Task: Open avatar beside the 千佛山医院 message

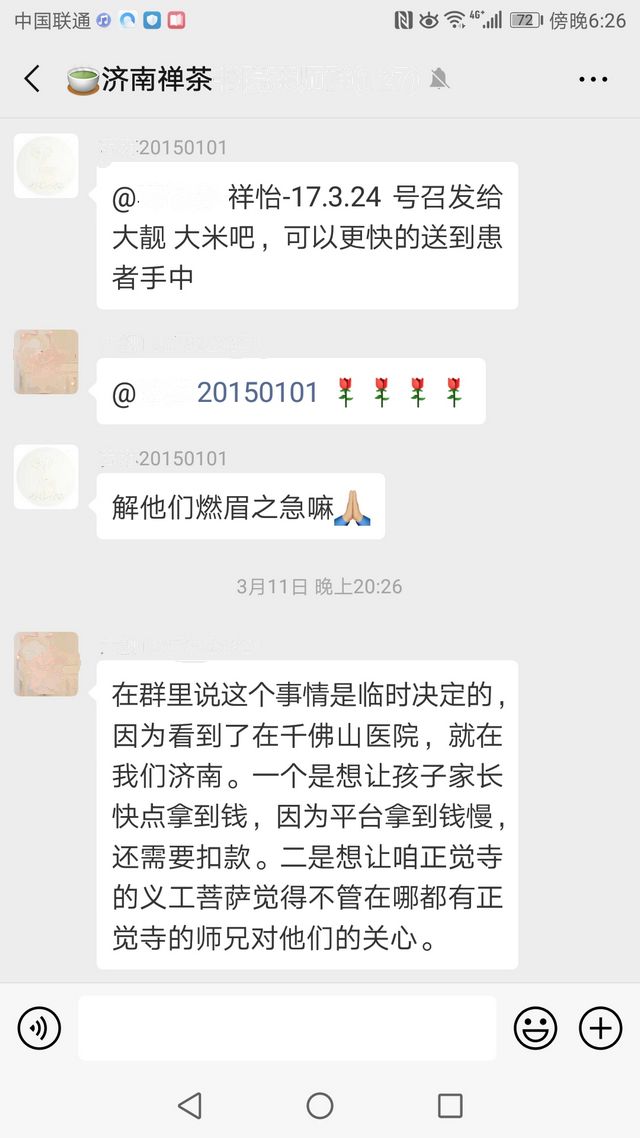Action: click(46, 664)
